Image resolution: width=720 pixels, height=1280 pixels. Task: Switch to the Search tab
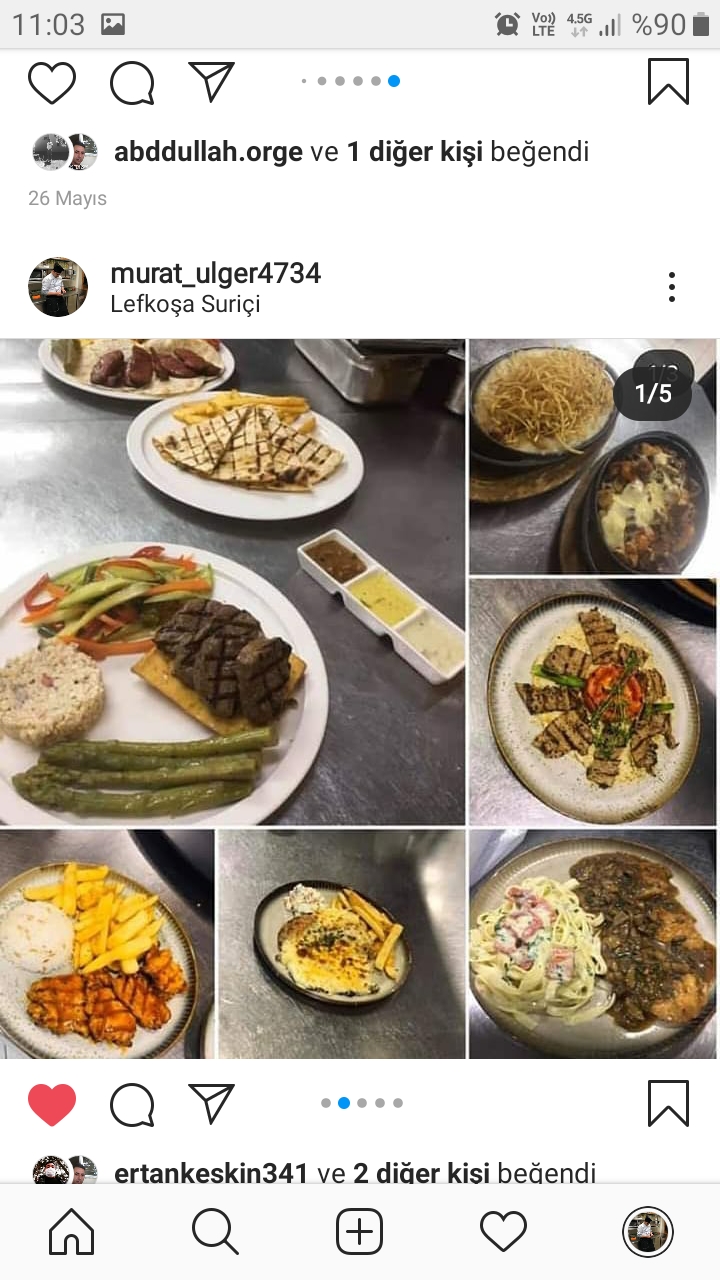(x=215, y=1231)
